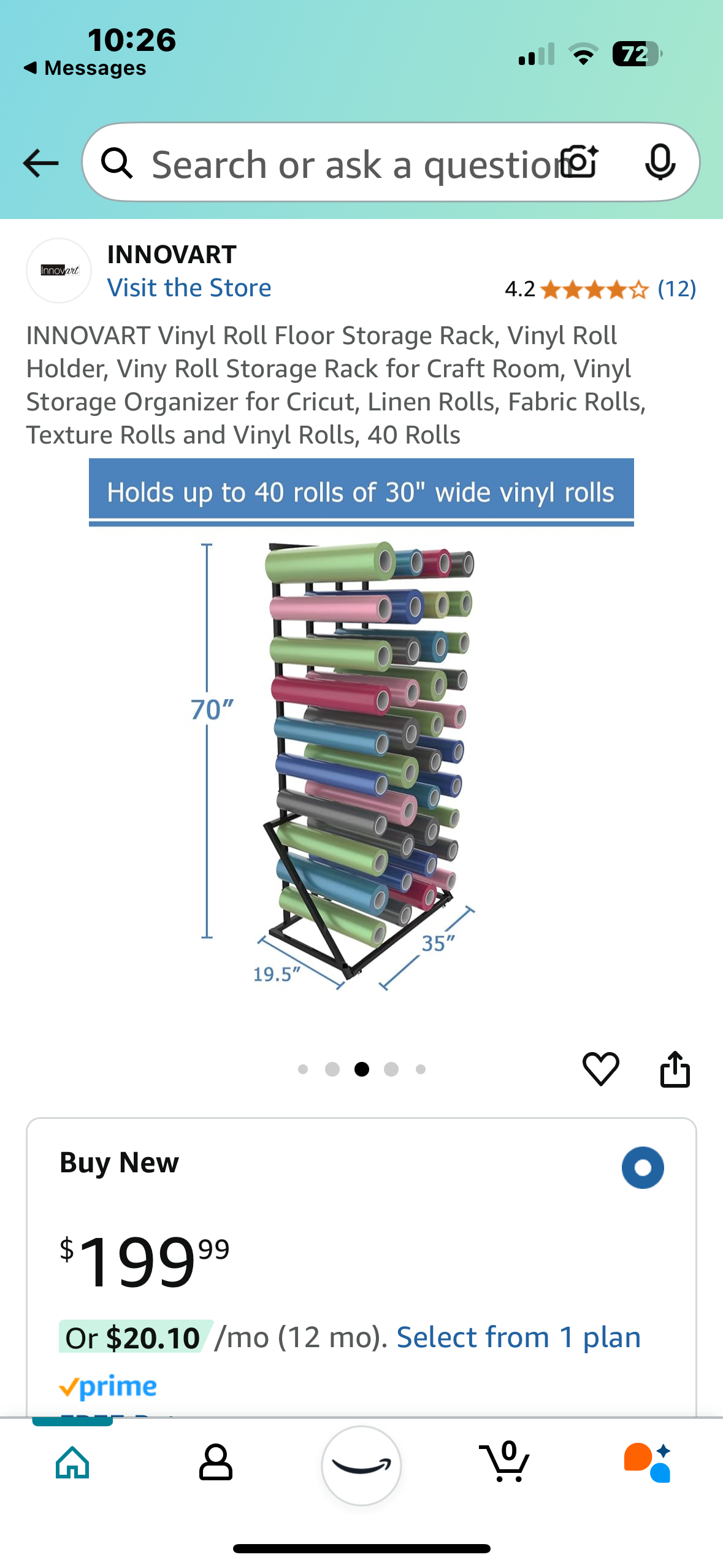Open the account profile tab
Image resolution: width=723 pixels, height=1568 pixels.
216,1463
